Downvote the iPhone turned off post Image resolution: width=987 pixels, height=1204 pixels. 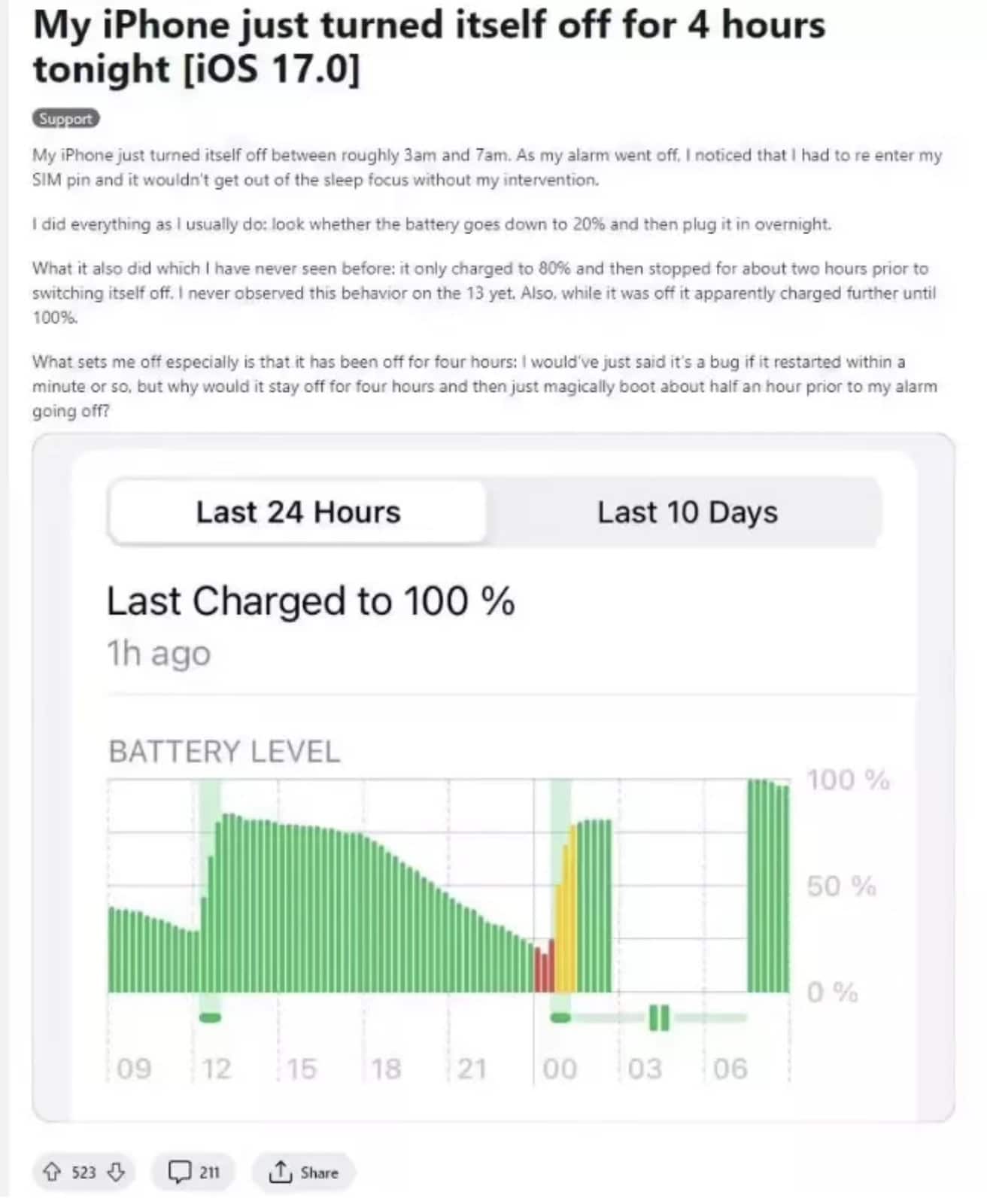click(116, 1172)
